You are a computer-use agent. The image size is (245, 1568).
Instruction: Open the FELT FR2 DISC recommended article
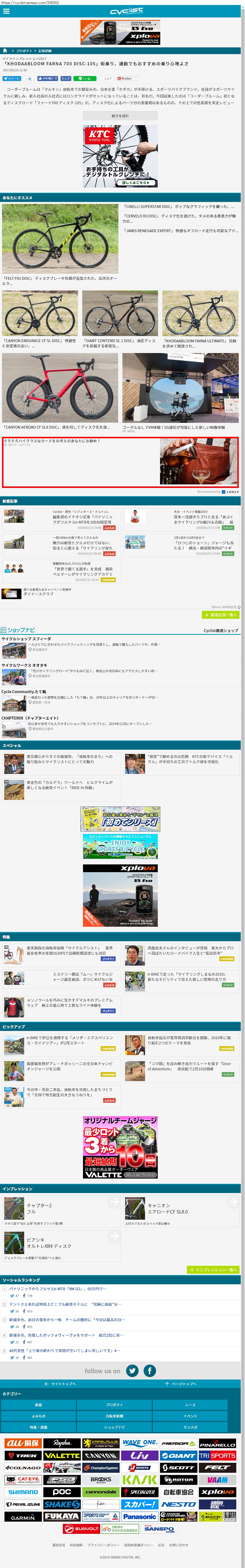(60, 240)
